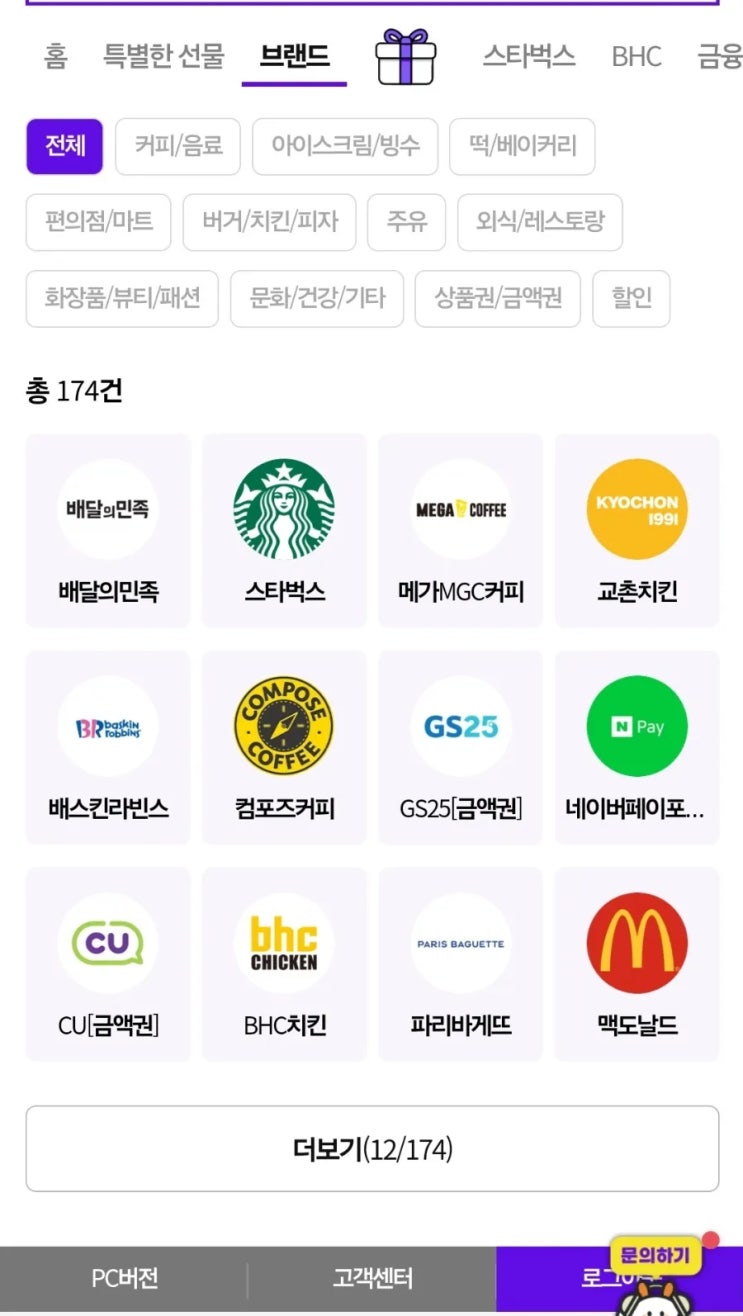Viewport: 743px width, 1316px height.
Task: Switch to the PC버전 site
Action: (x=124, y=1278)
